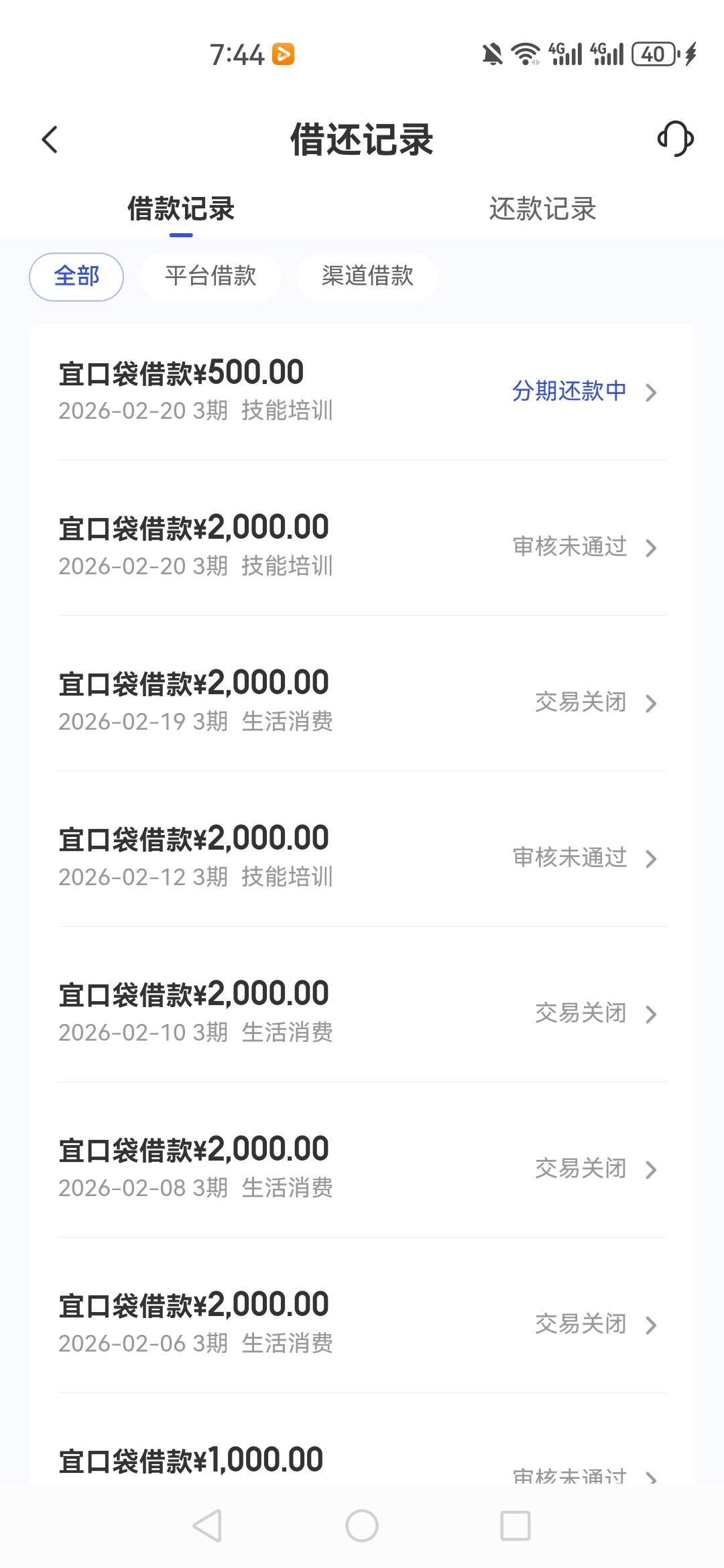Tap the system home button
The width and height of the screenshot is (724, 1568).
[362, 1526]
